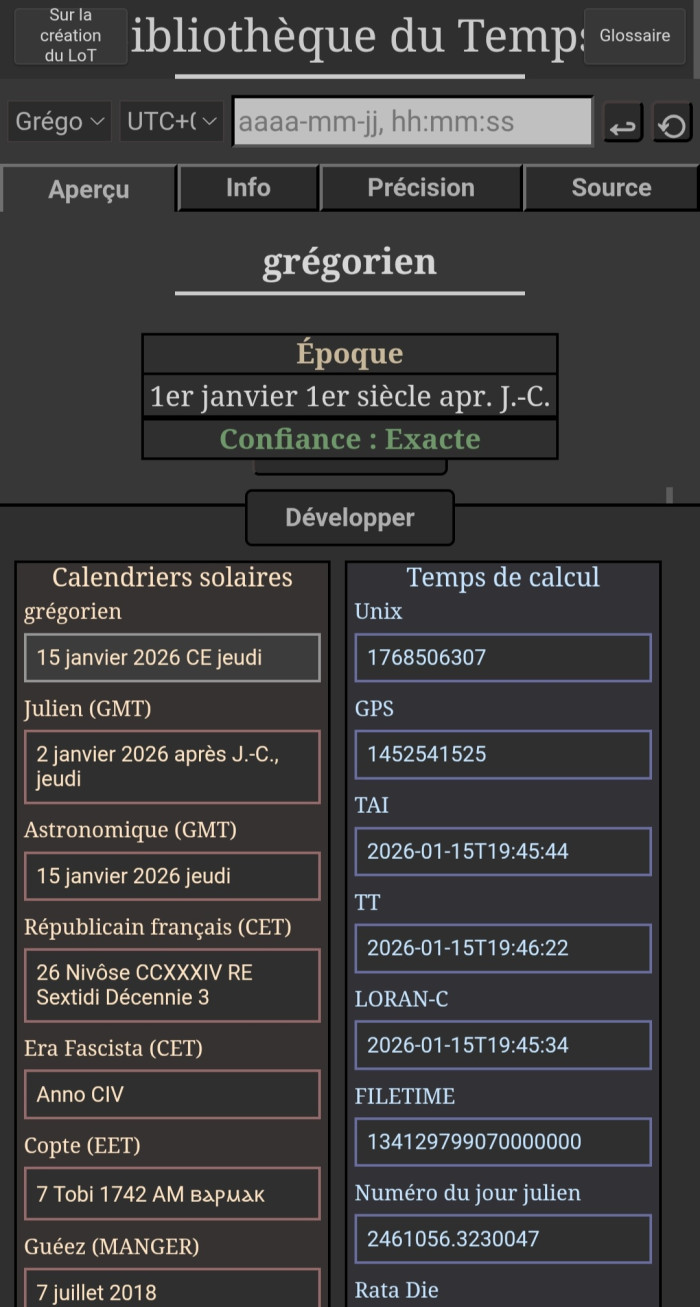Select the Copte (EET) date box

click(172, 1193)
